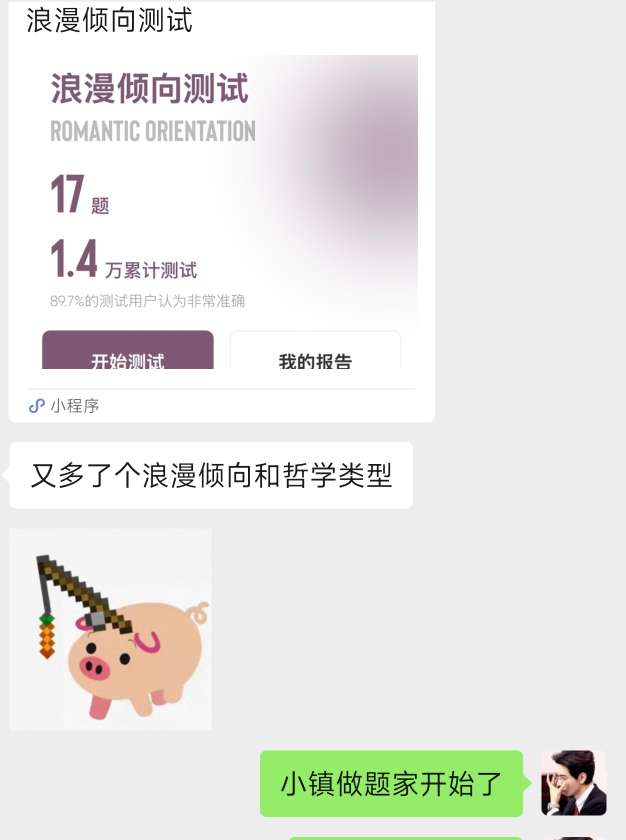Open the 浪漫倾向测试 mini program card
This screenshot has height=840, width=626.
[222, 210]
